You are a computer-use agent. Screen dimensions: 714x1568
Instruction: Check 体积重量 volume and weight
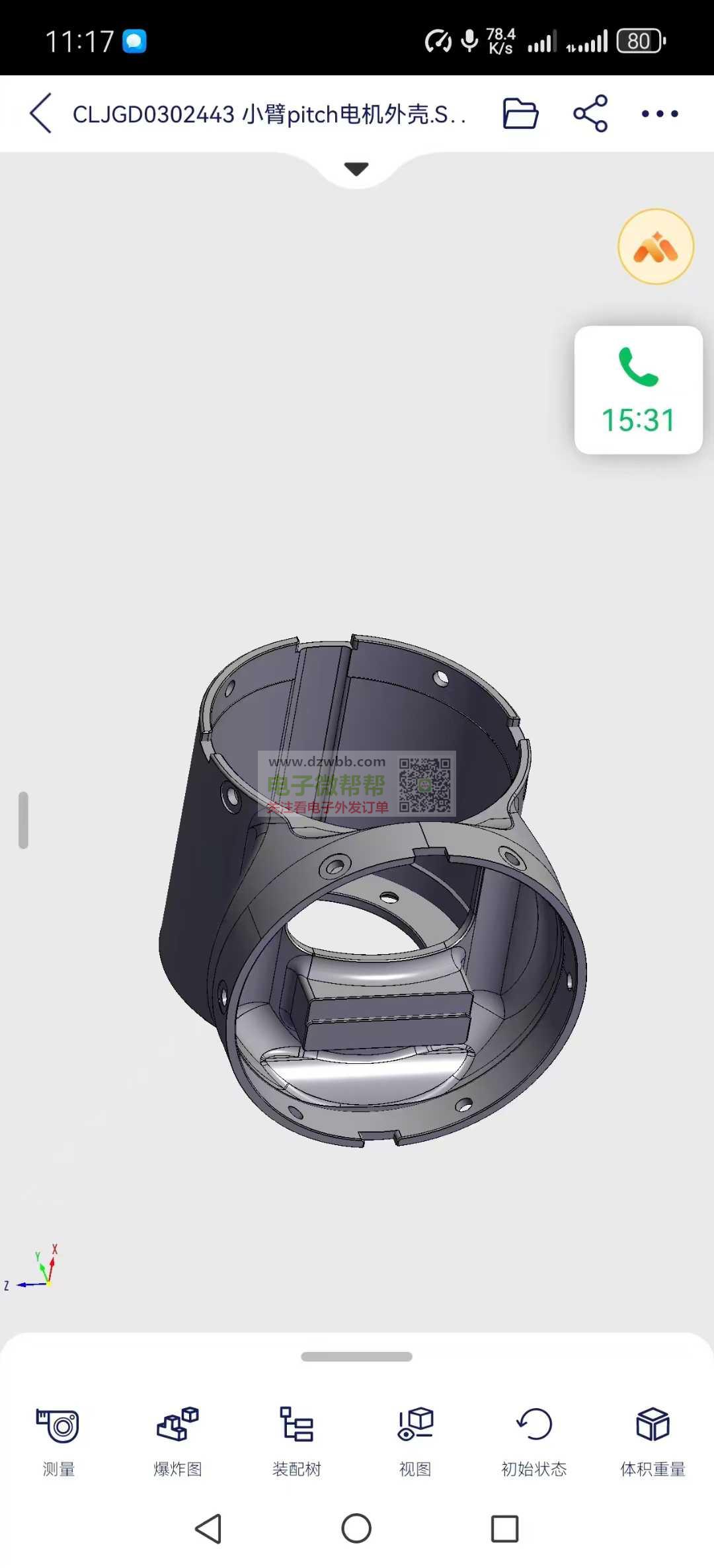tap(653, 1442)
